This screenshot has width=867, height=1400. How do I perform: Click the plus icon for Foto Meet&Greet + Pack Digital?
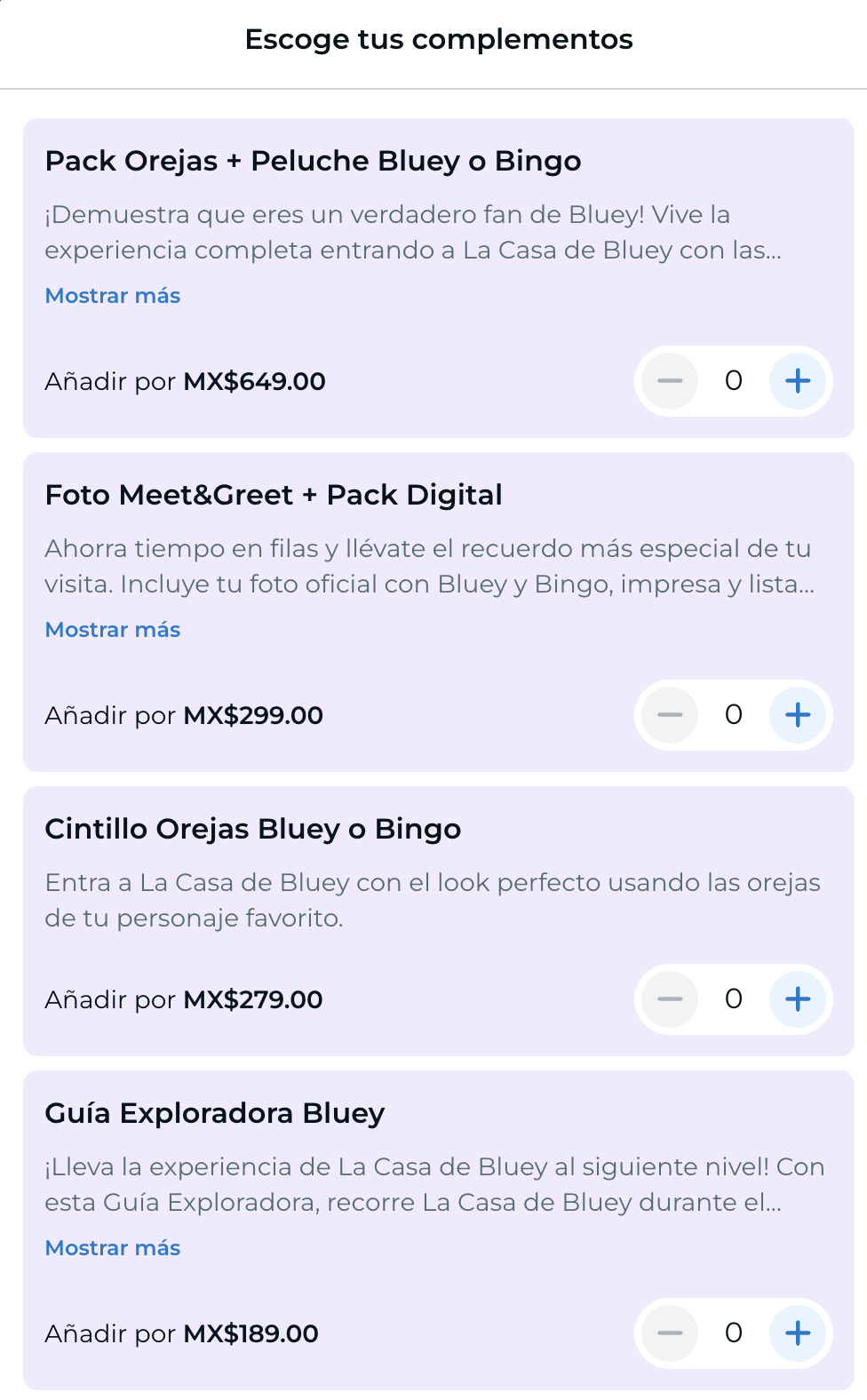pyautogui.click(x=798, y=715)
